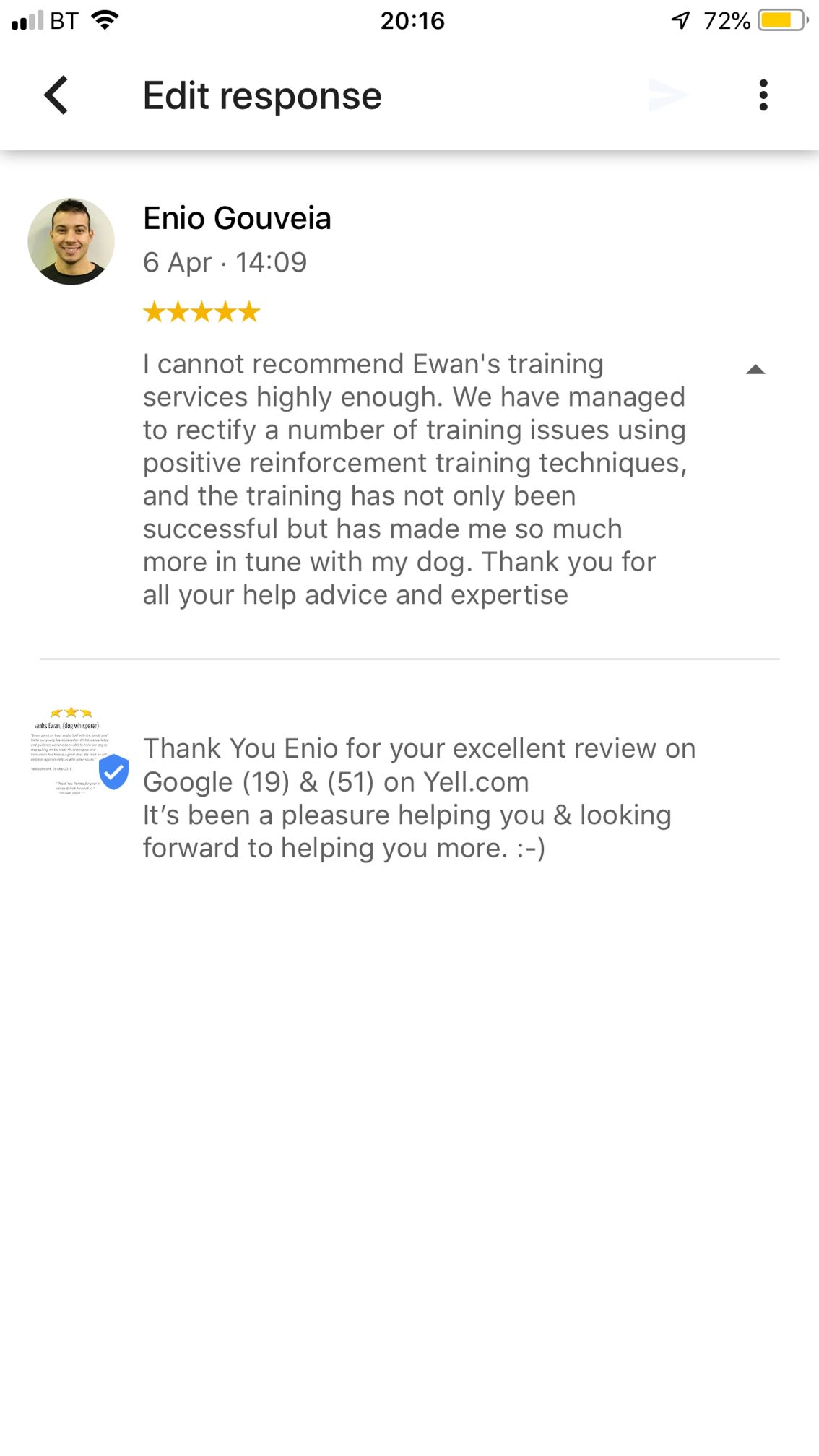This screenshot has width=819, height=1456.
Task: Edit the reply text to Enio
Action: click(x=419, y=798)
